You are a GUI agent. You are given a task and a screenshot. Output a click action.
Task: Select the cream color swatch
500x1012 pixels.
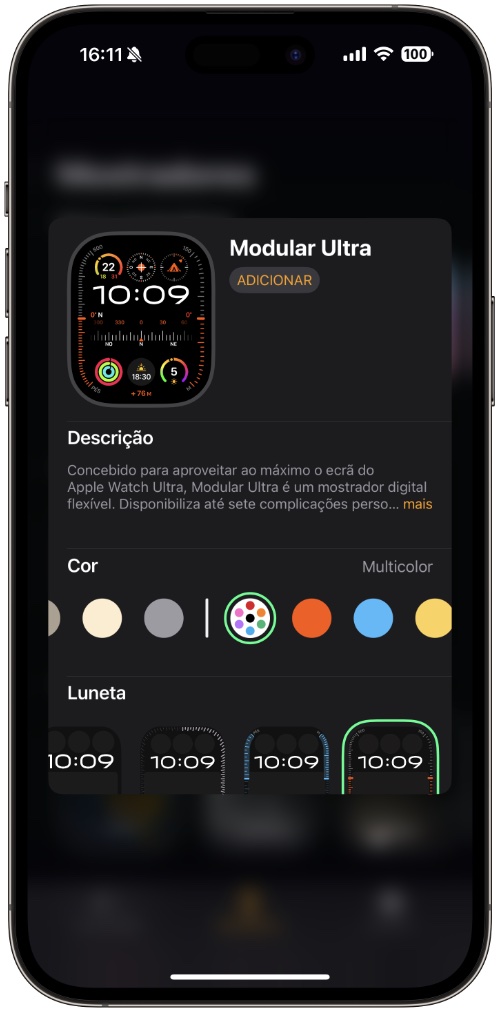[x=102, y=618]
